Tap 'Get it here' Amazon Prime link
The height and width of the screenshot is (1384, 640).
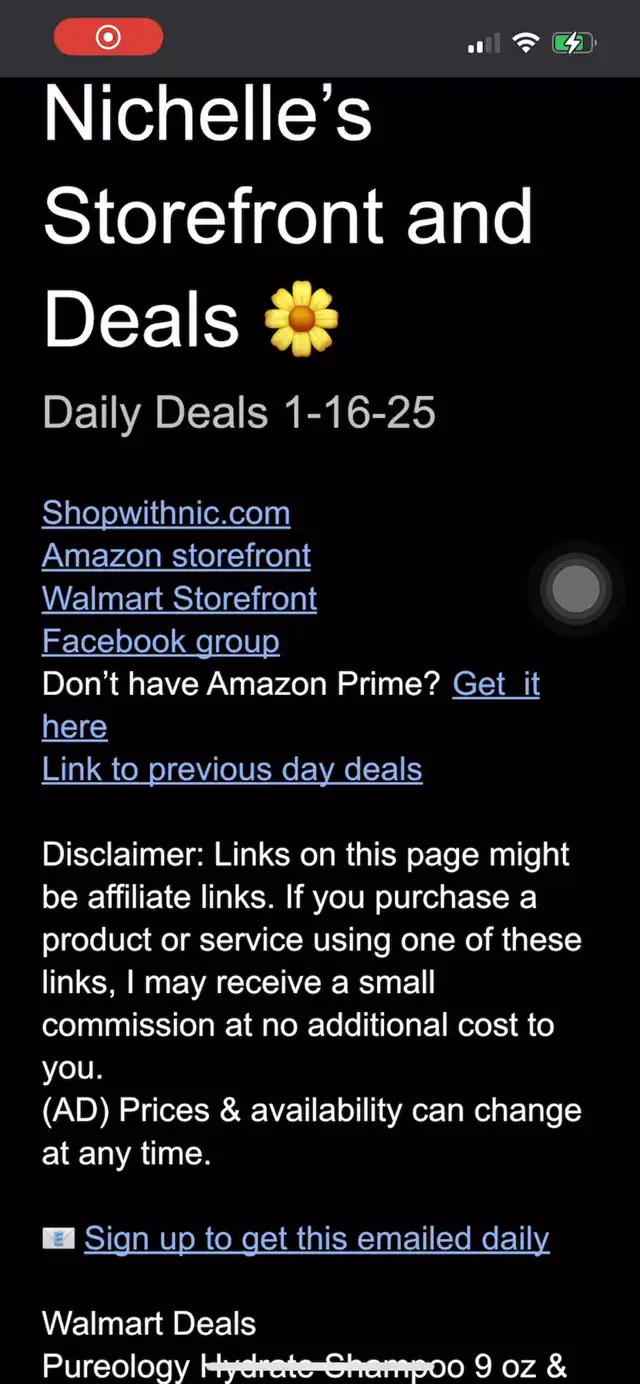tap(496, 684)
